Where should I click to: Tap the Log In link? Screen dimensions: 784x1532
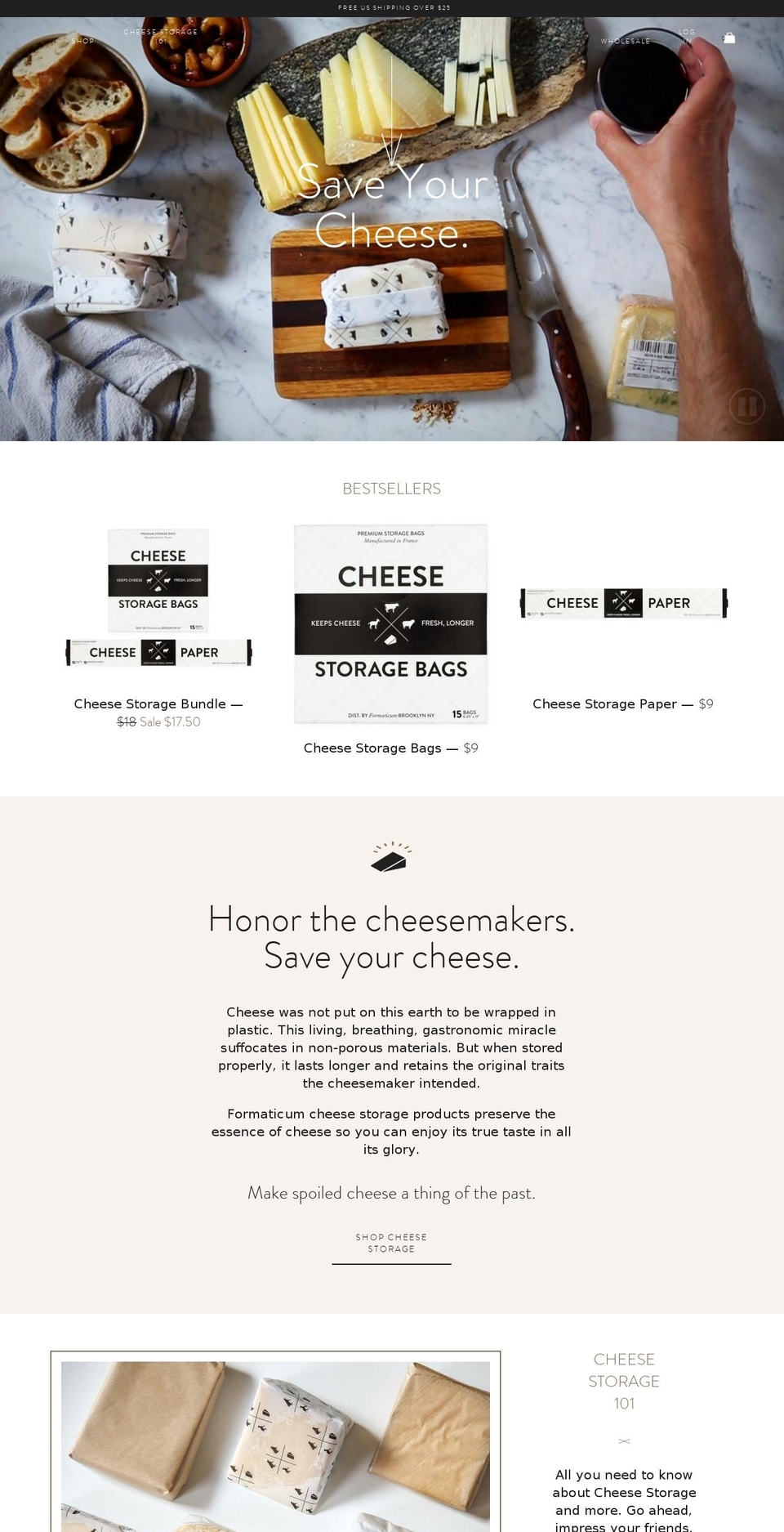coord(687,36)
